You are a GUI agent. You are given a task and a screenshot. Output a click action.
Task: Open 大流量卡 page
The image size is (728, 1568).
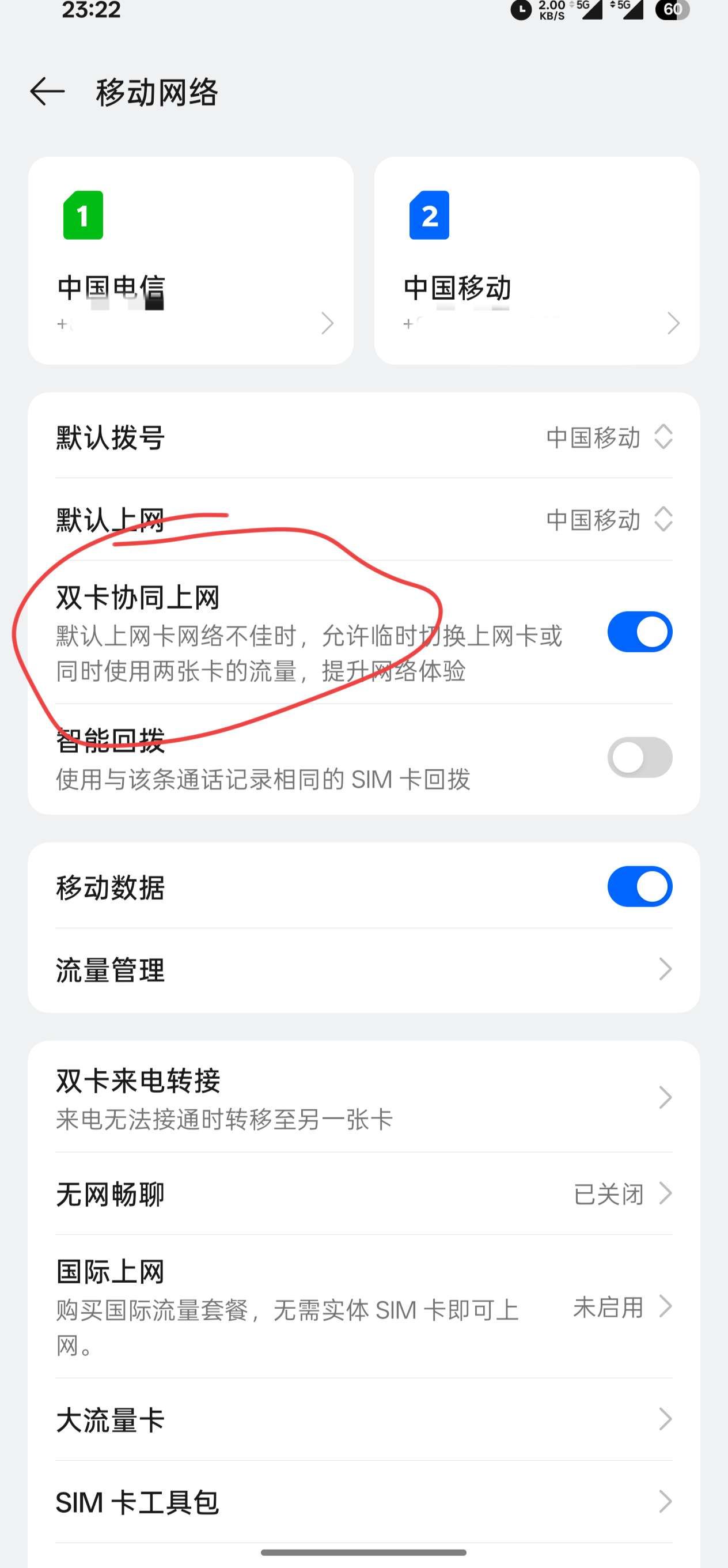coord(363,1419)
